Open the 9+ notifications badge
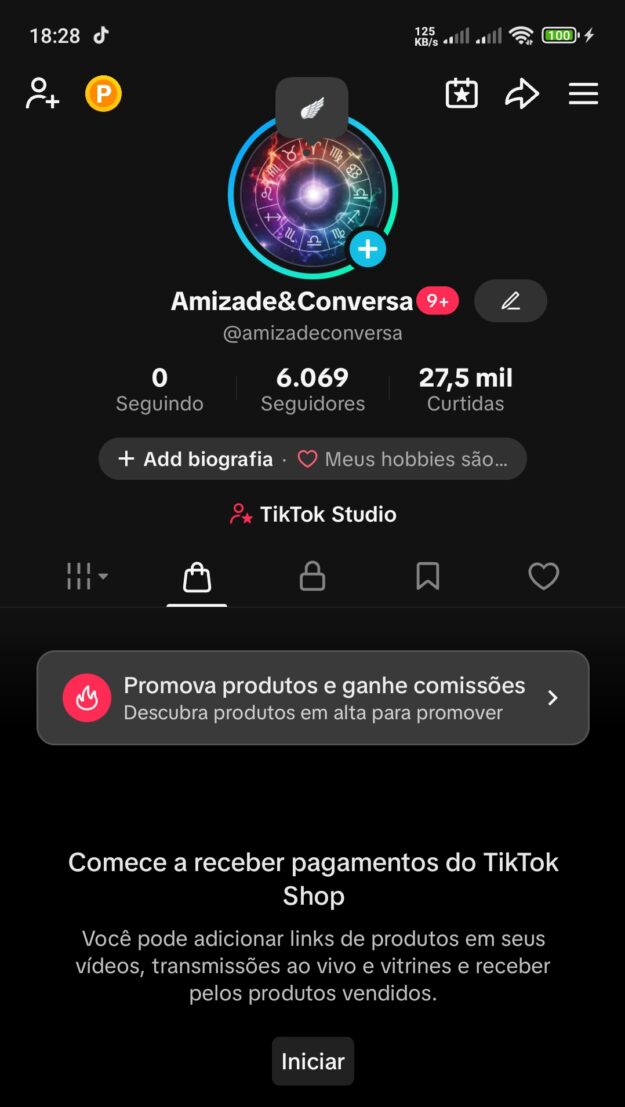 437,301
